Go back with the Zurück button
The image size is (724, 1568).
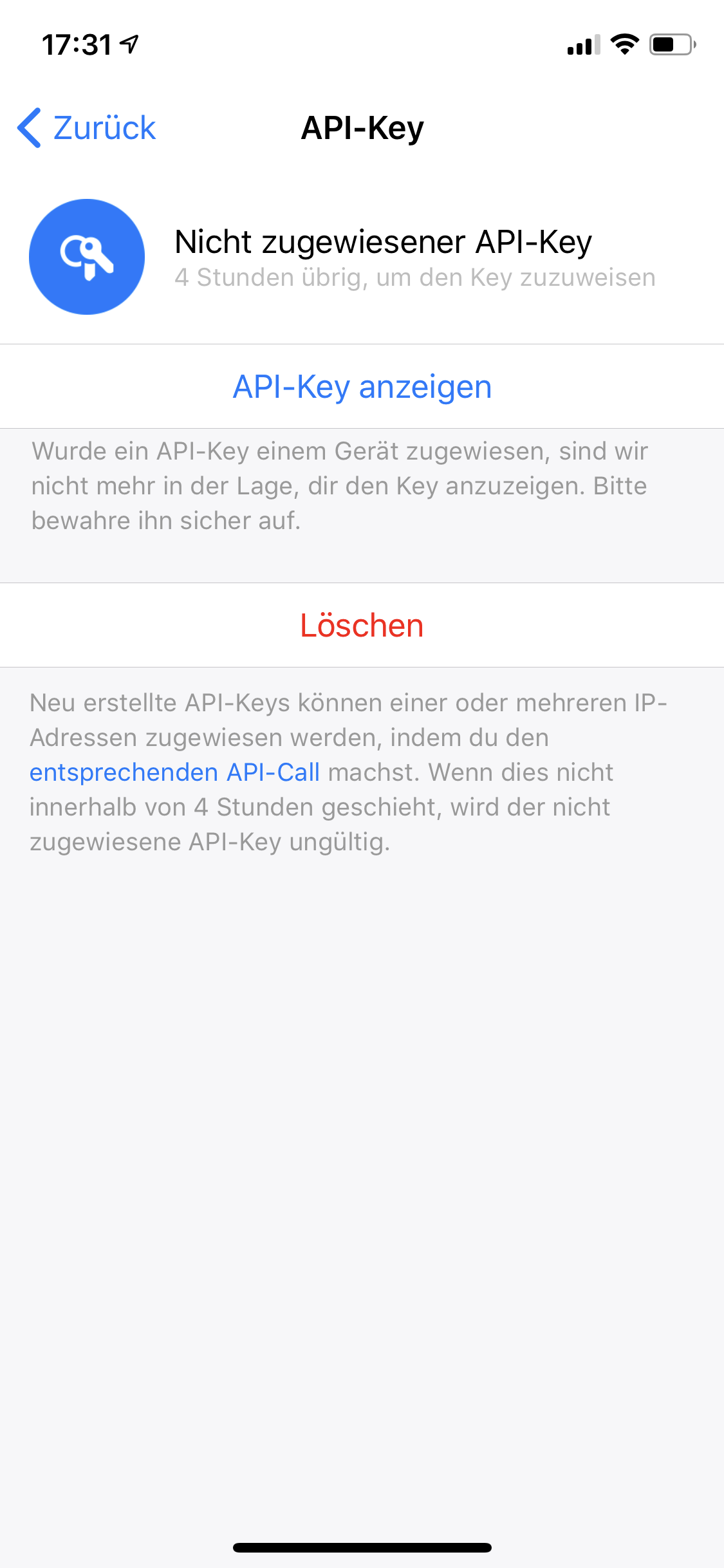[87, 128]
